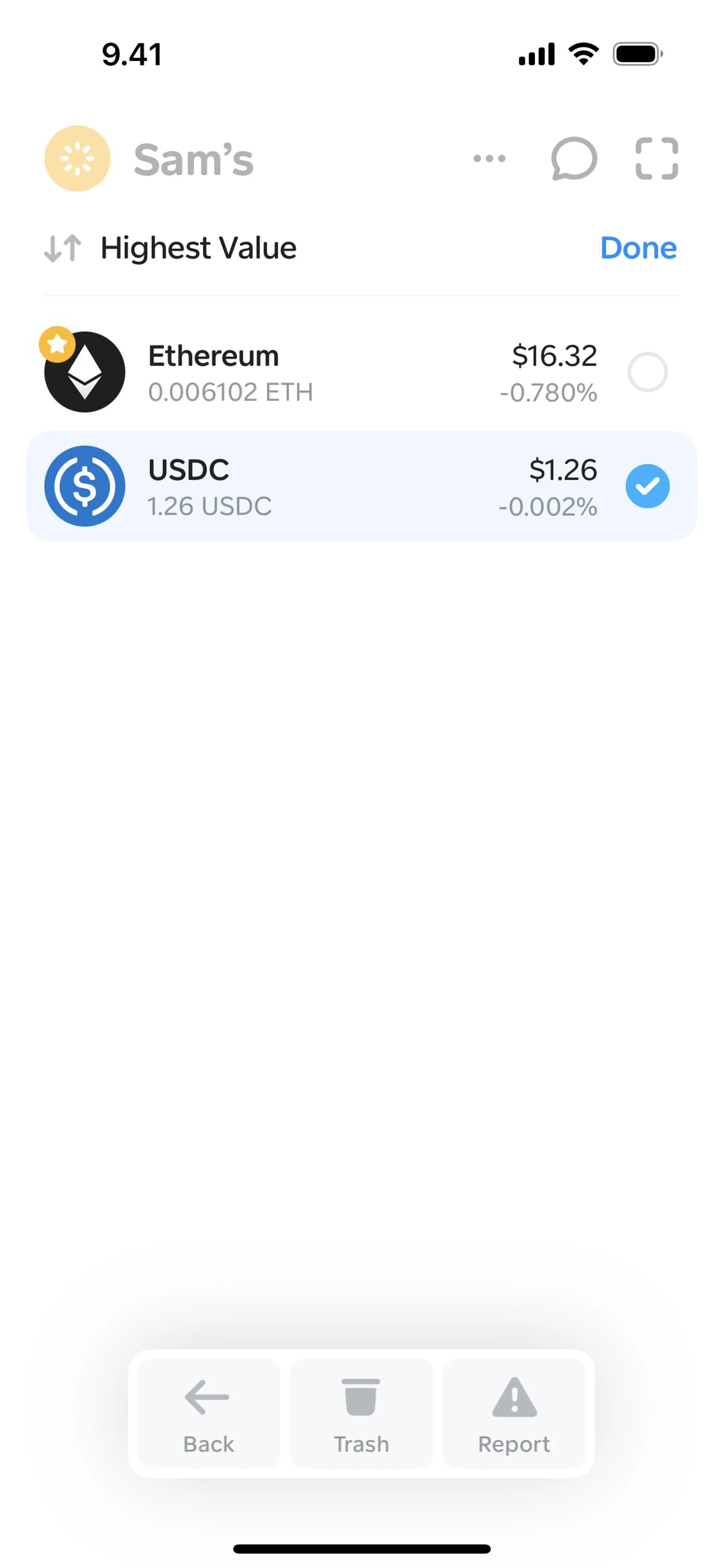The height and width of the screenshot is (1568, 723).
Task: Move selected token to Trash
Action: tap(361, 1414)
